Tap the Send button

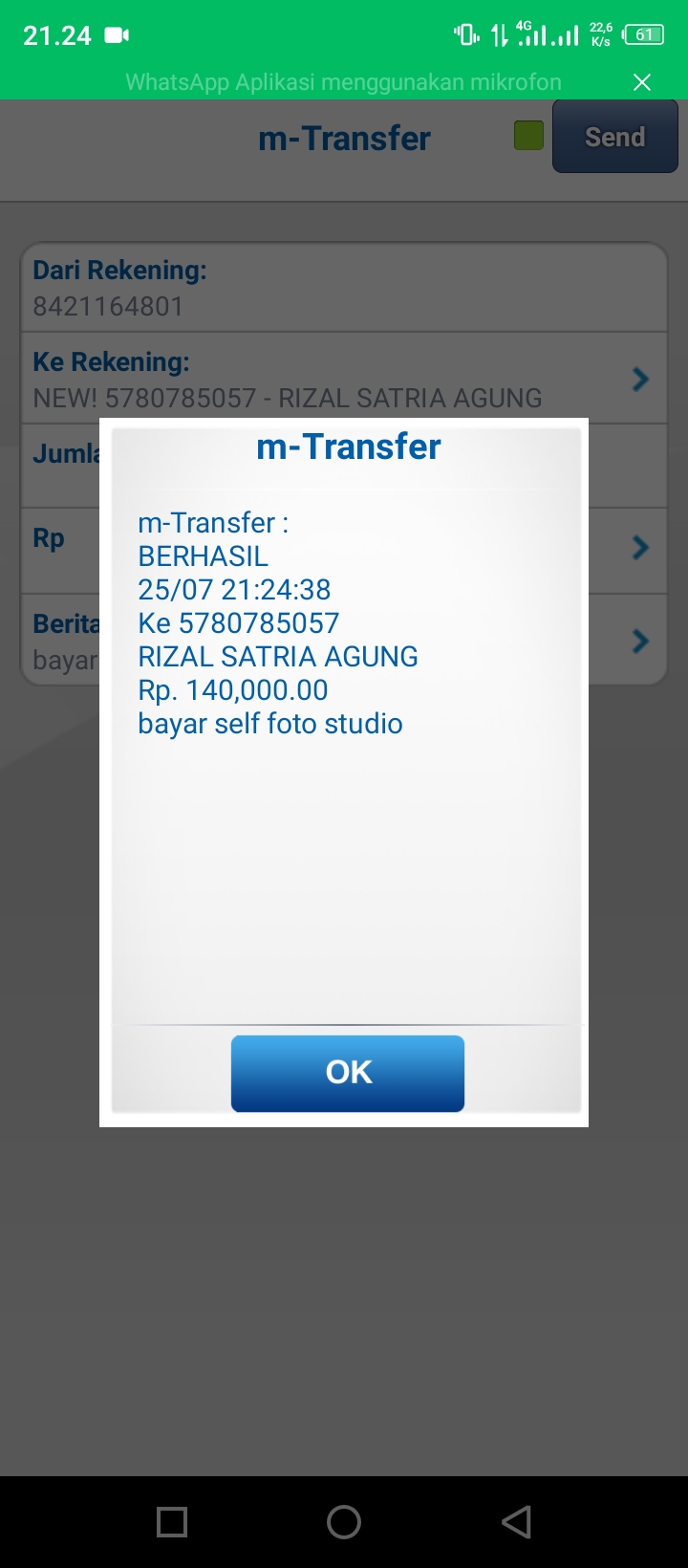point(614,138)
